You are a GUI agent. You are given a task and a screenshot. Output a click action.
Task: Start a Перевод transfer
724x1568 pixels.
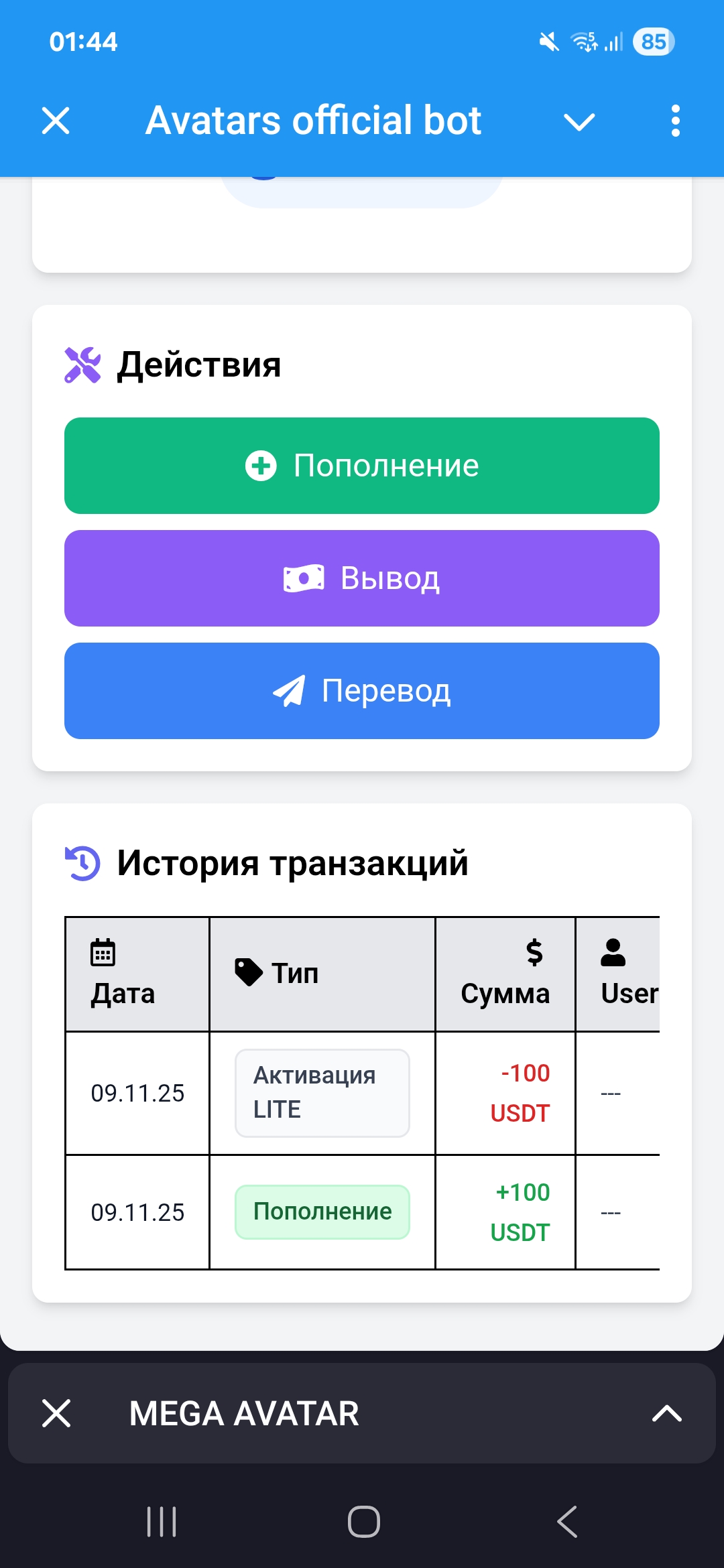pos(362,691)
